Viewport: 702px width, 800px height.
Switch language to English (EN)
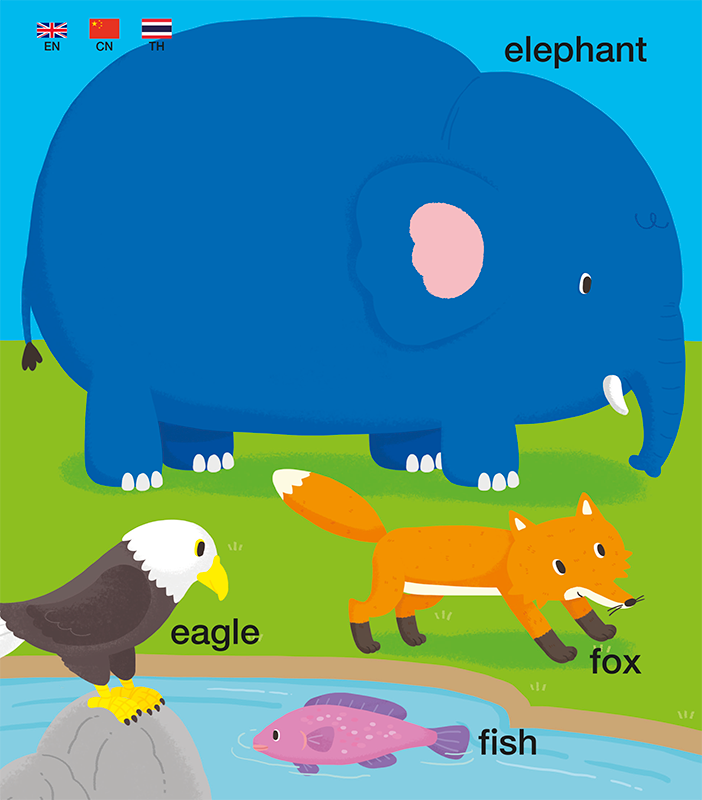point(52,29)
